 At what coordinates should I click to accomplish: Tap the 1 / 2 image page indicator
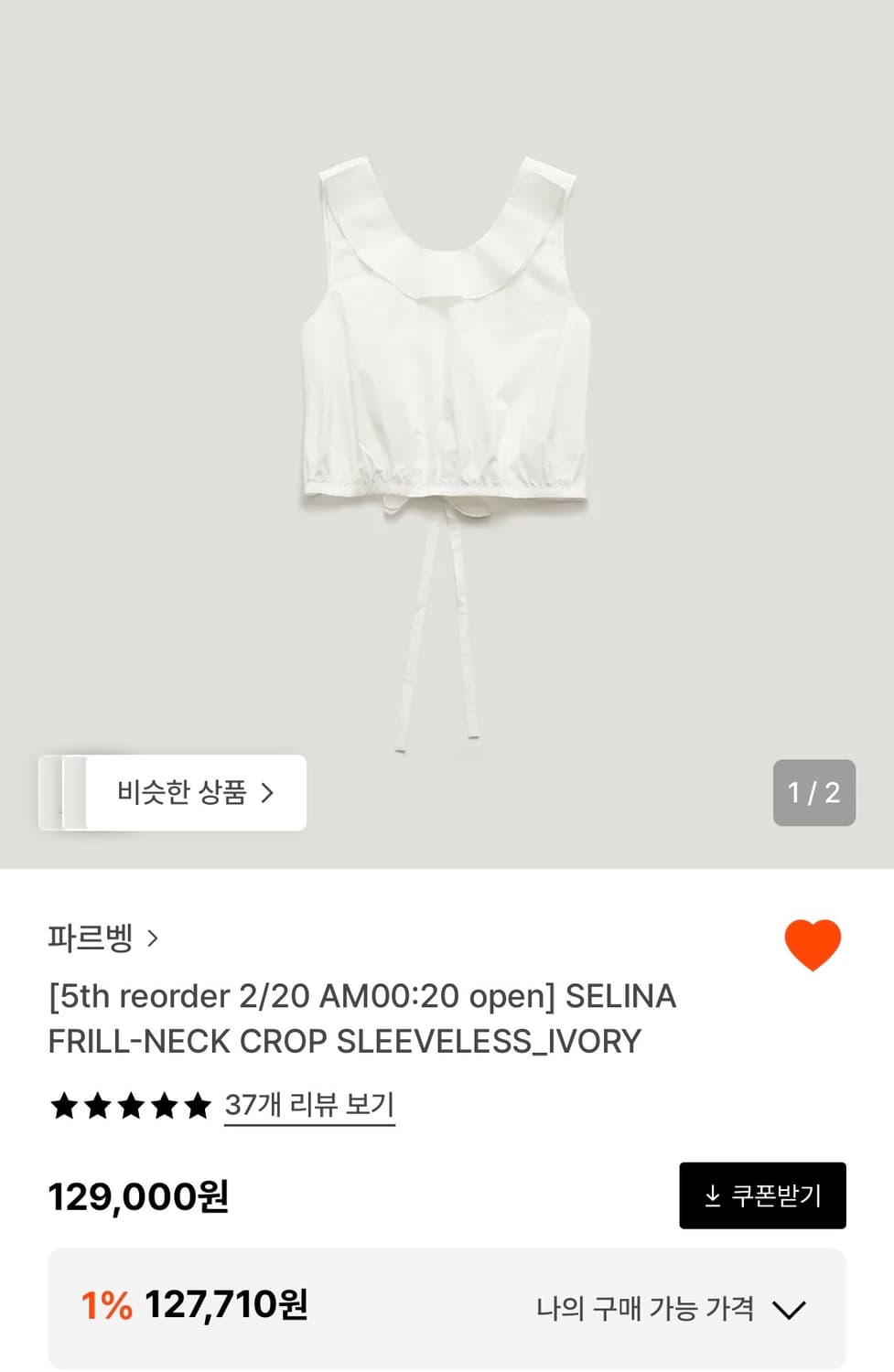[813, 792]
